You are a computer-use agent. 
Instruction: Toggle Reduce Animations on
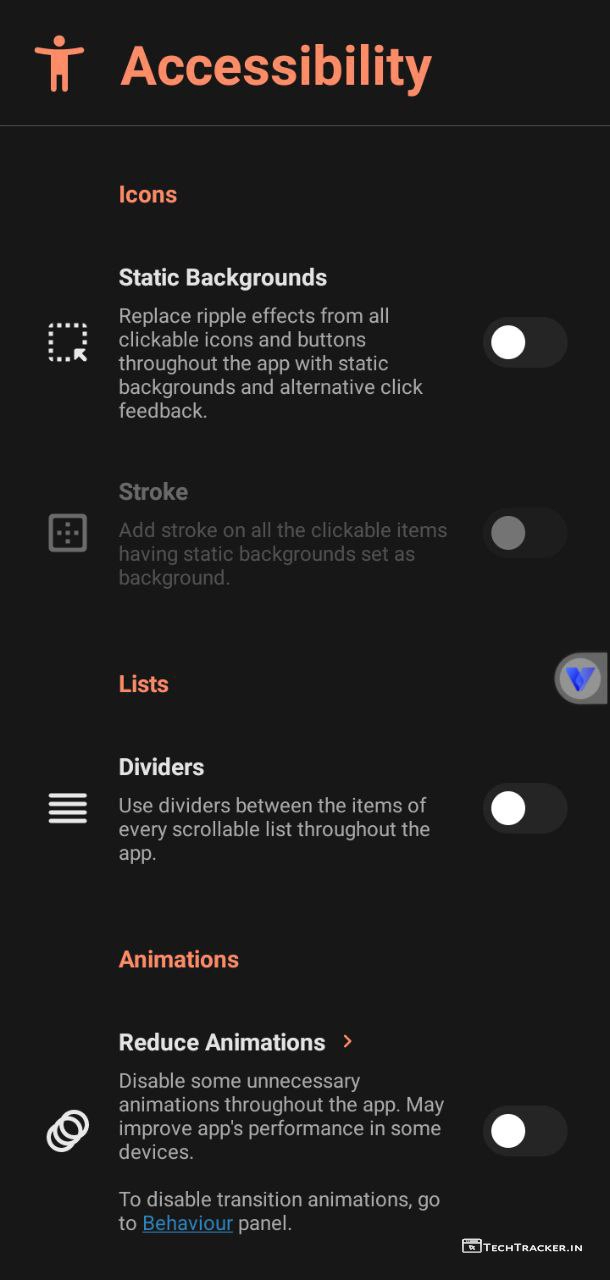tap(524, 1131)
